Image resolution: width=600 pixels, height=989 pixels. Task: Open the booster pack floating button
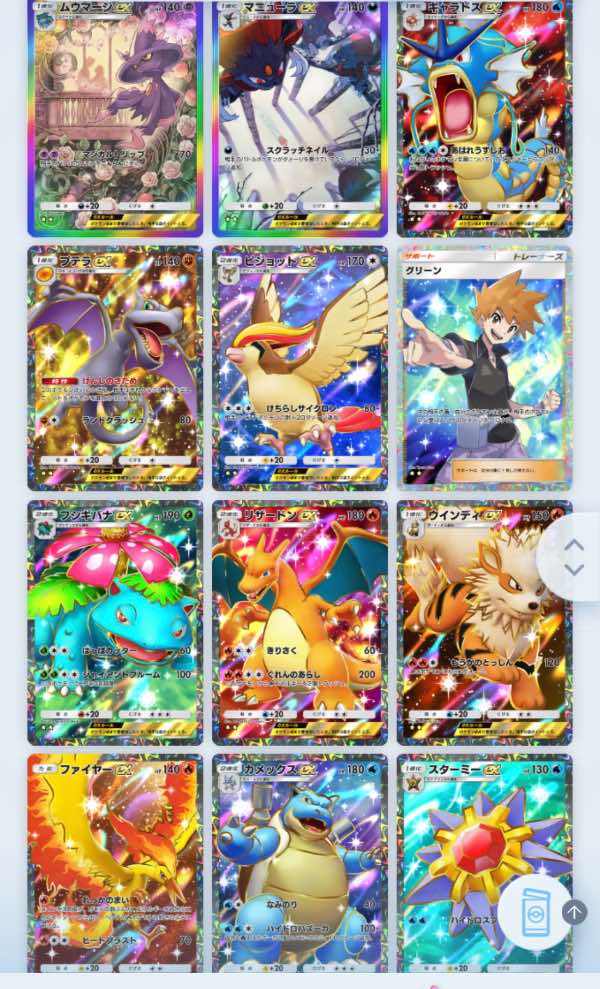point(535,912)
